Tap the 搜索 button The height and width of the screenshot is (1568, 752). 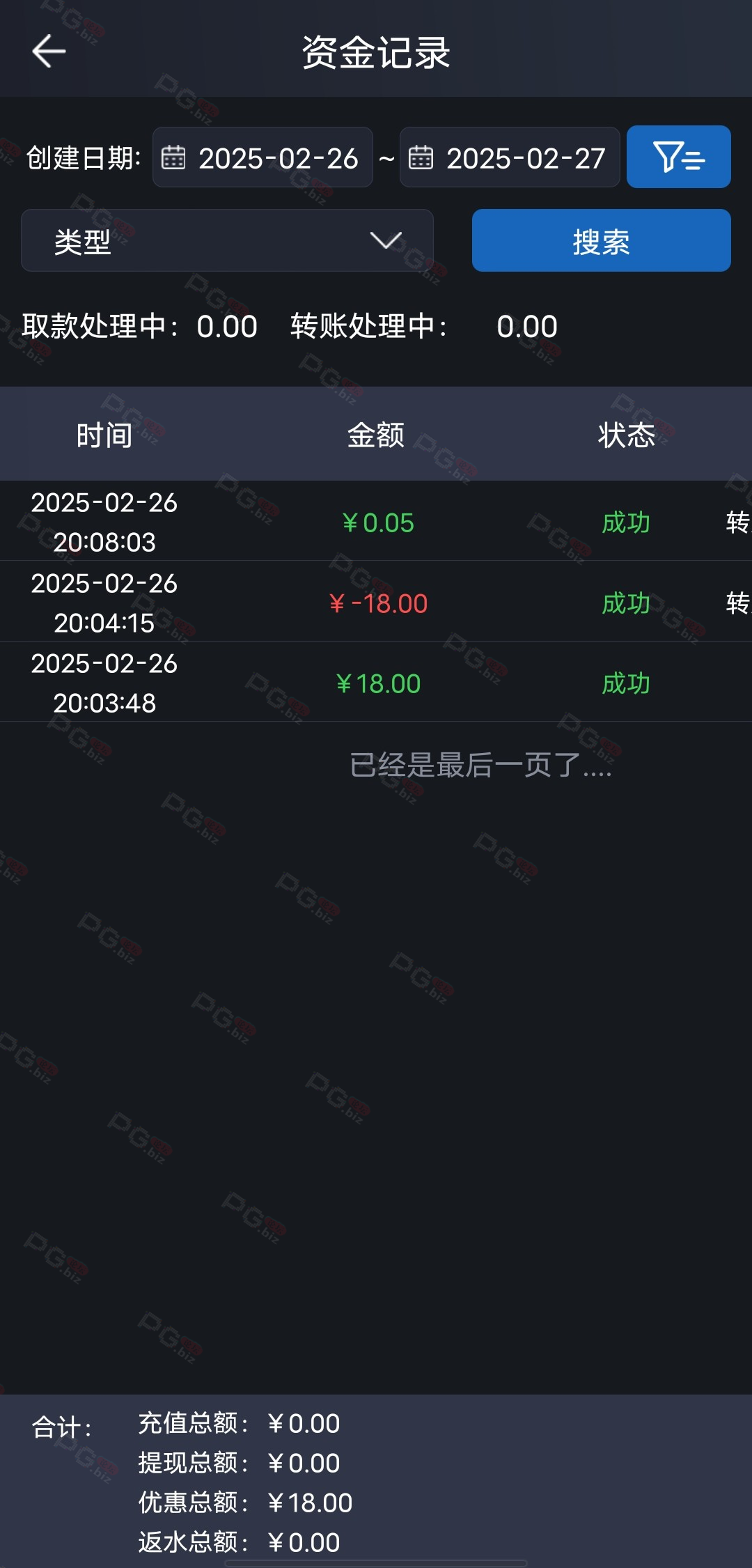tap(602, 240)
